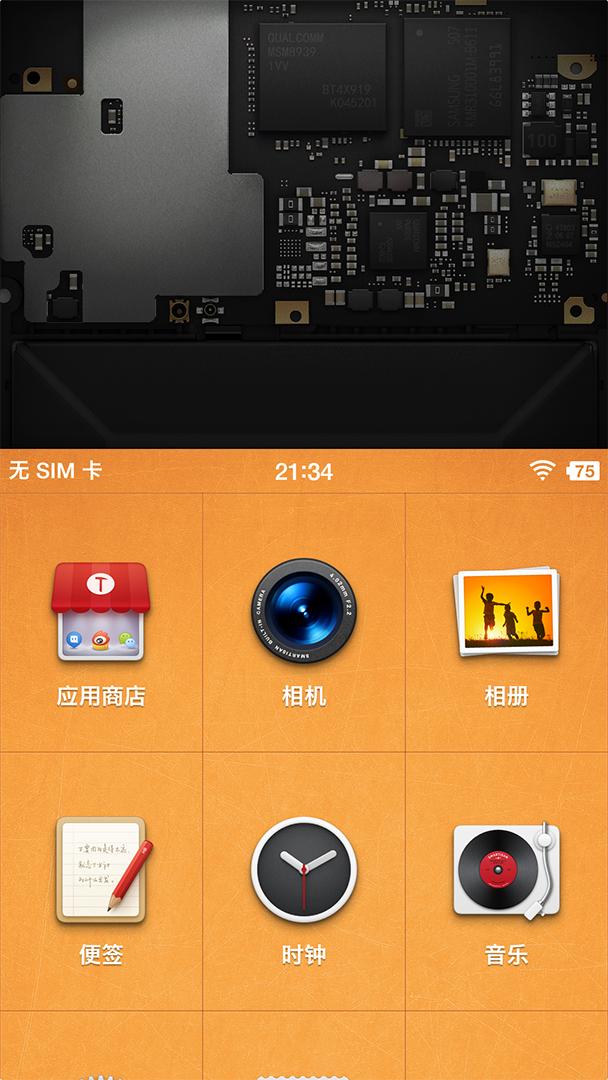Screen dimensions: 608x1080
Task: Open the 便签 notes app
Action: point(100,870)
